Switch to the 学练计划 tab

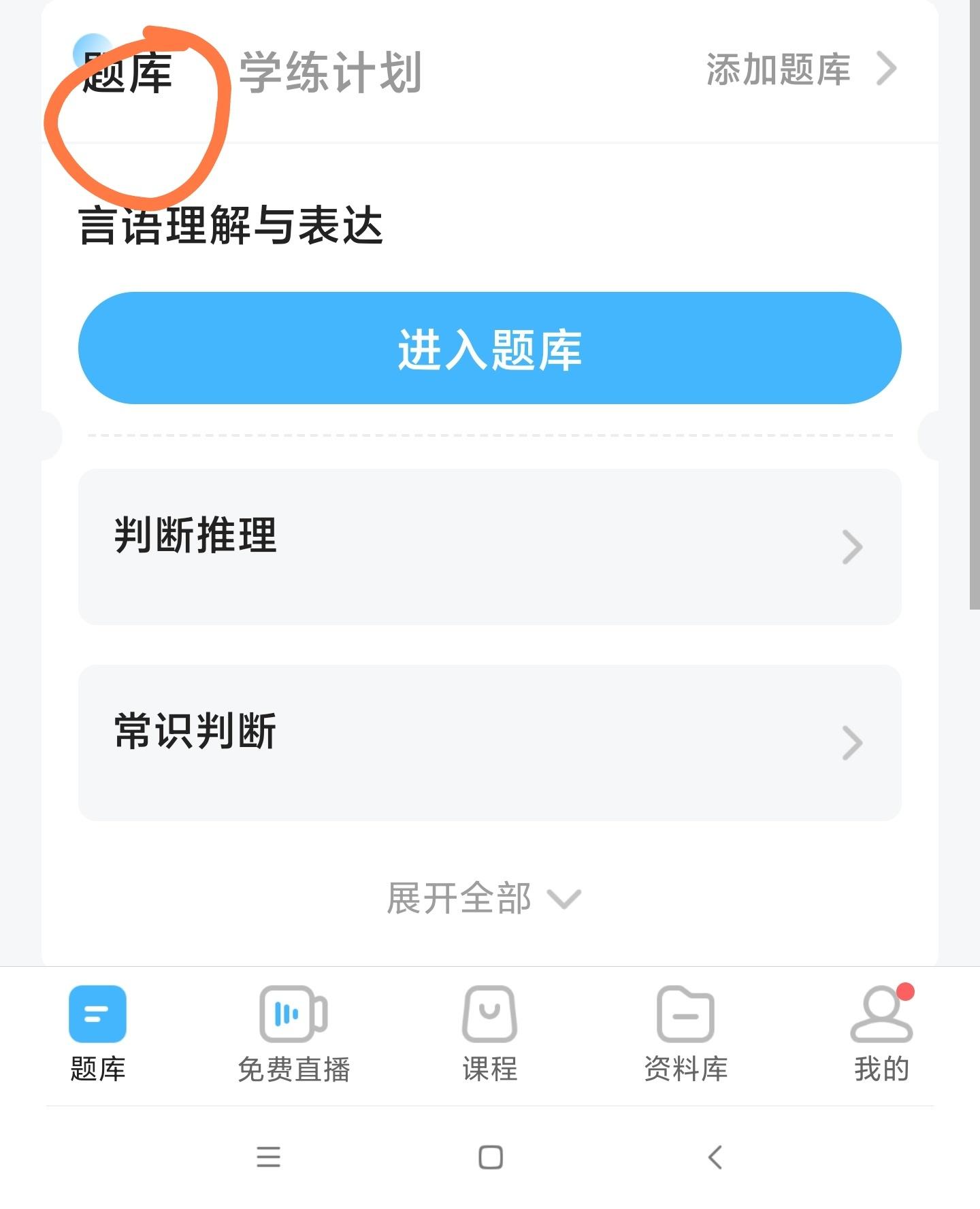click(x=331, y=73)
